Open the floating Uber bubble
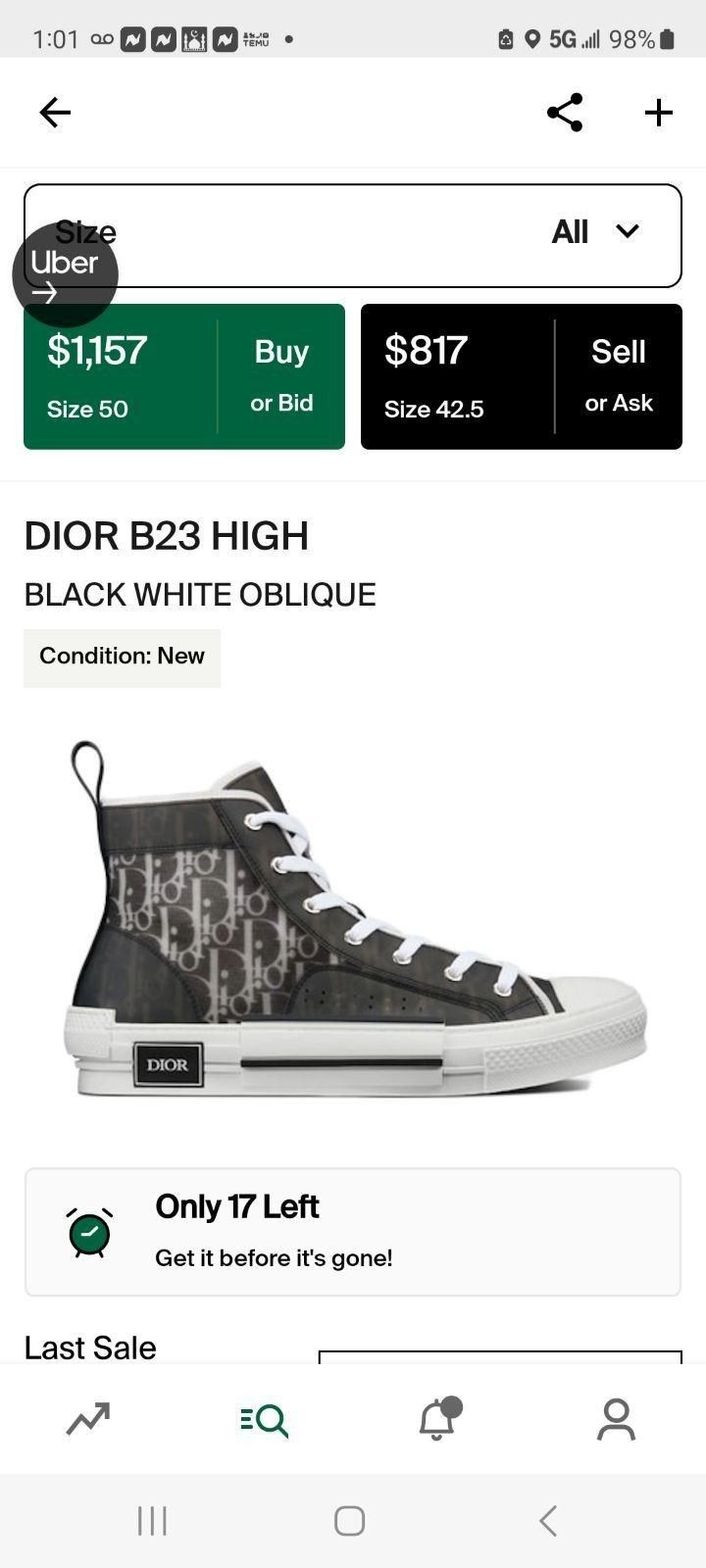The height and width of the screenshot is (1568, 706). (x=65, y=274)
